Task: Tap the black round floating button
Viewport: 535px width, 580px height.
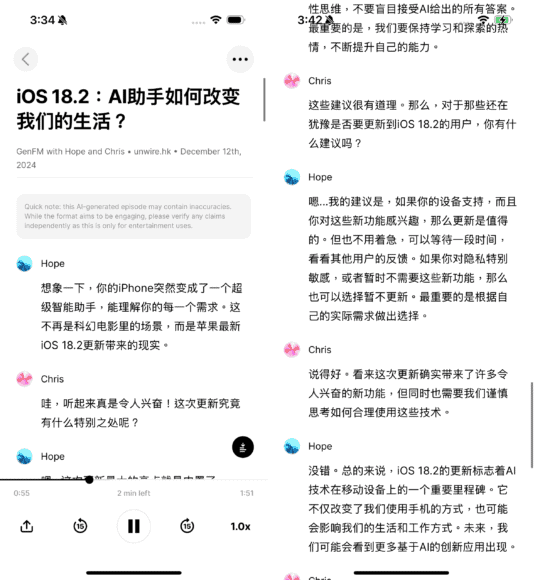Action: tap(243, 447)
